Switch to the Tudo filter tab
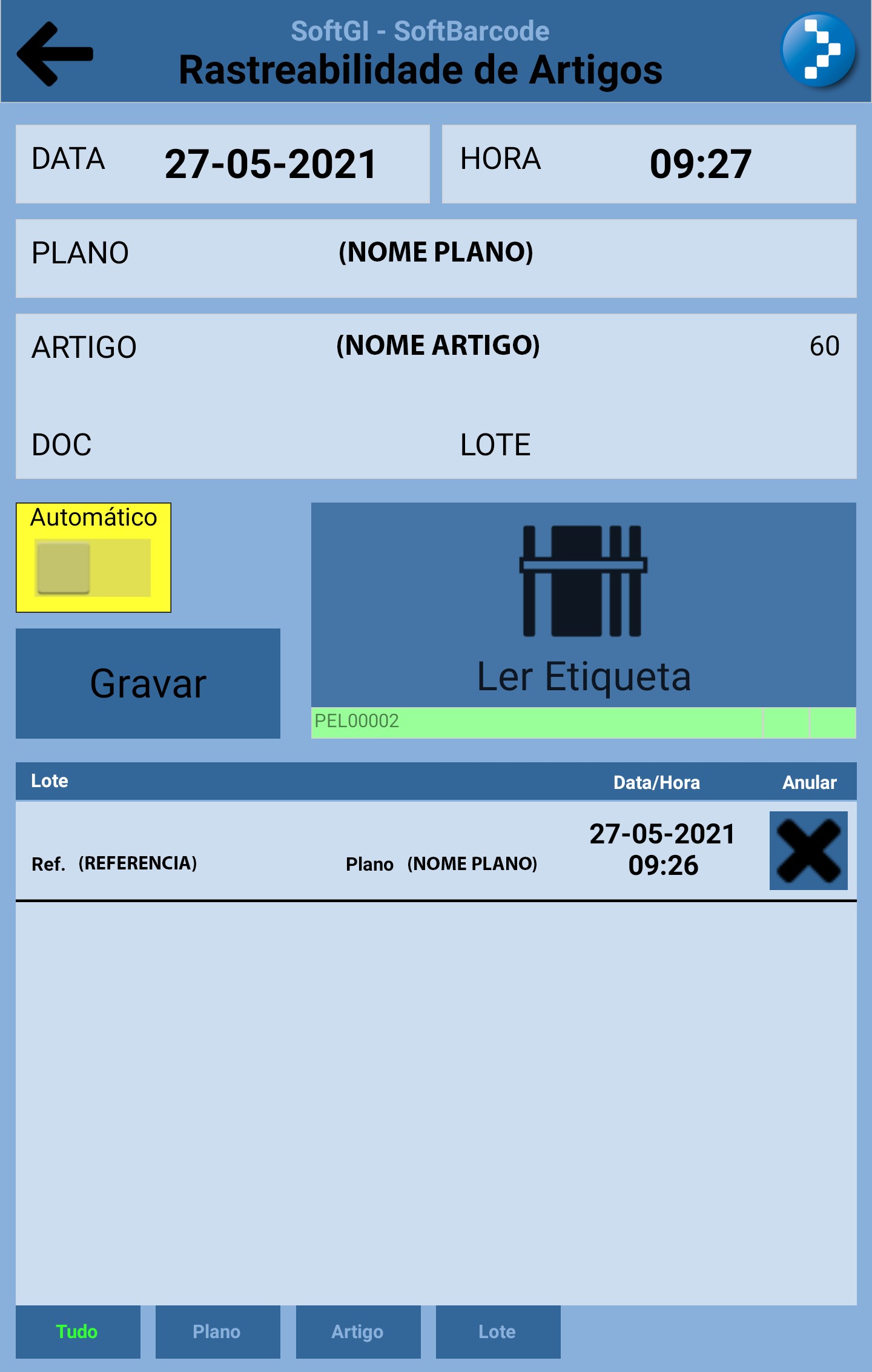872x1372 pixels. click(78, 1331)
